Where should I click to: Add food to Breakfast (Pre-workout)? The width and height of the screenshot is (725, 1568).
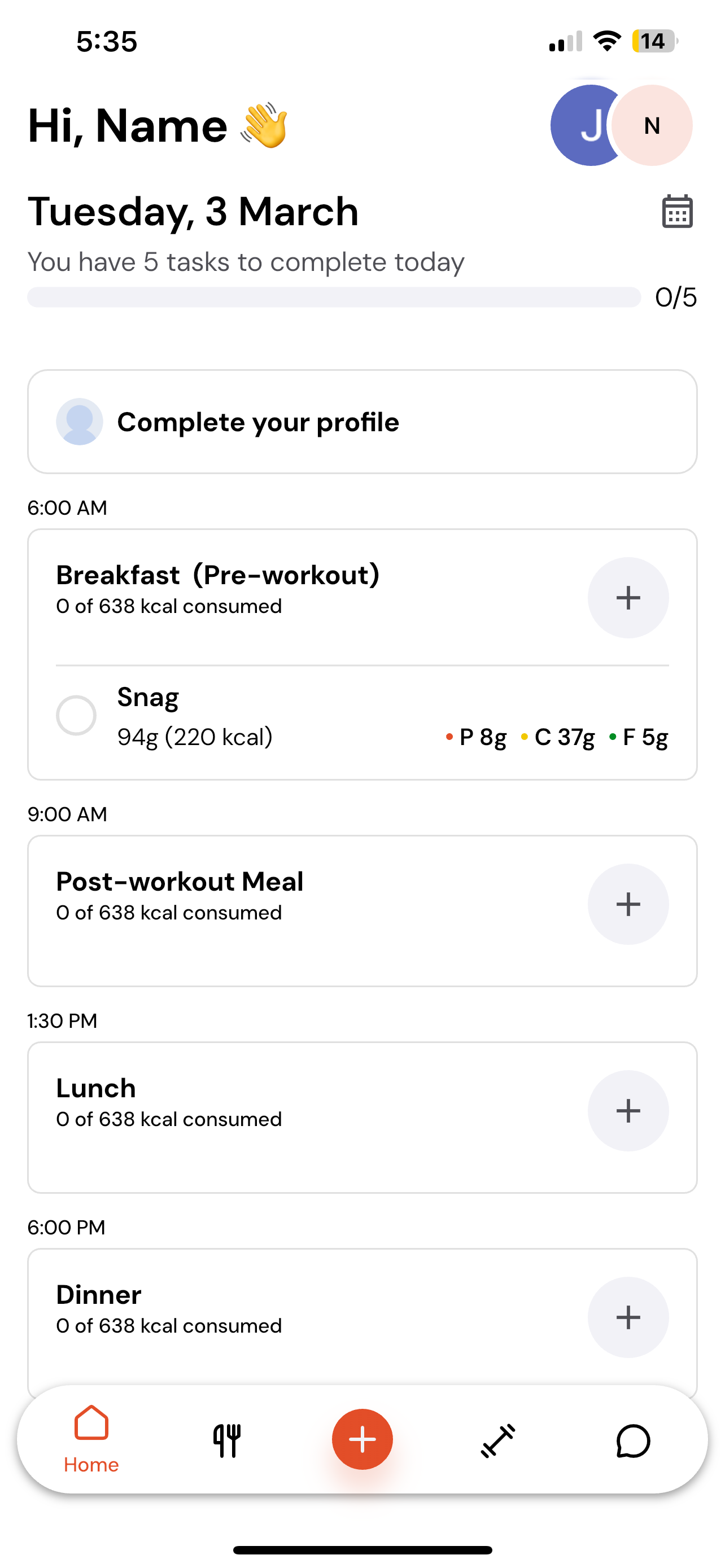pyautogui.click(x=628, y=598)
